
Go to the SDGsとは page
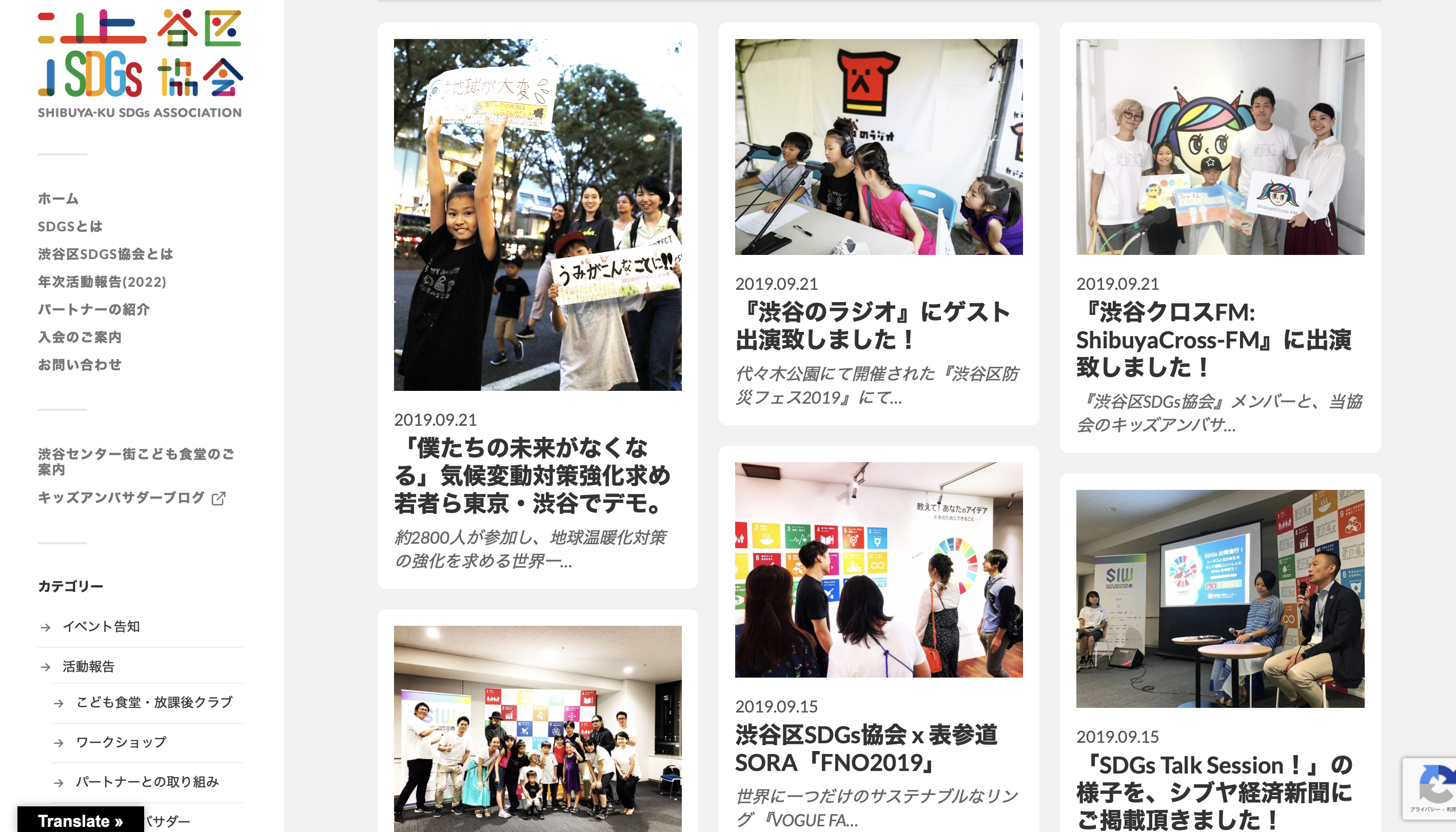click(x=70, y=226)
